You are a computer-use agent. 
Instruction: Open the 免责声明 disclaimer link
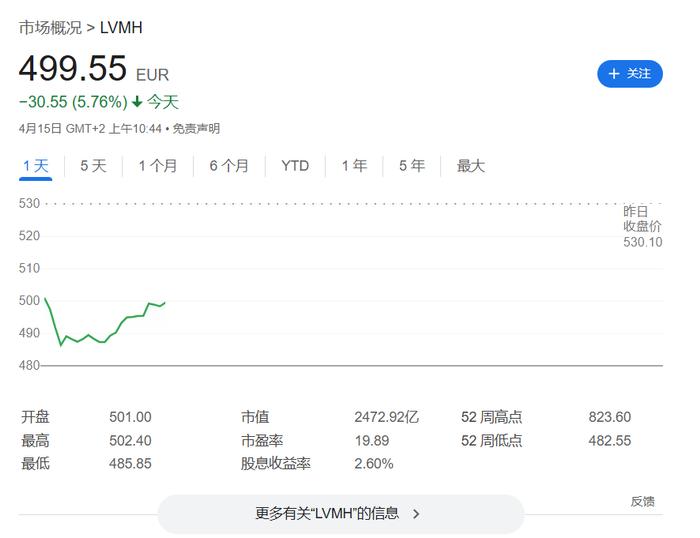pyautogui.click(x=196, y=129)
